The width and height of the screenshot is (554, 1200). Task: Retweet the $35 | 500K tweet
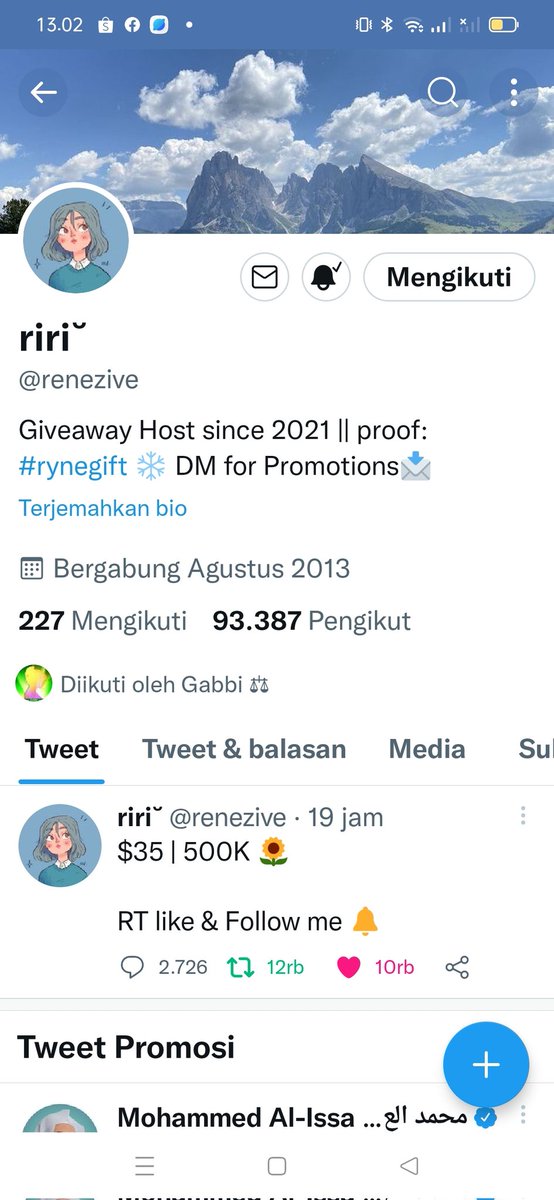pos(265,967)
